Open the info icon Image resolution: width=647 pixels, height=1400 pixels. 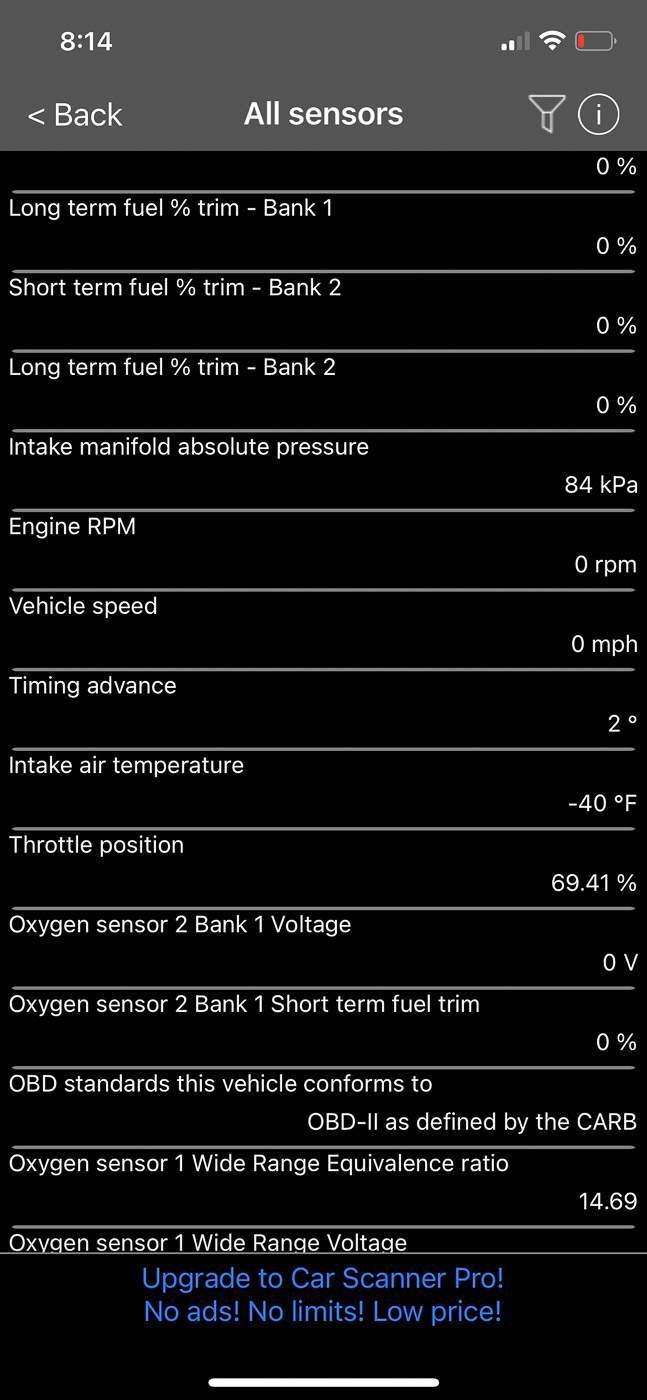(x=598, y=114)
